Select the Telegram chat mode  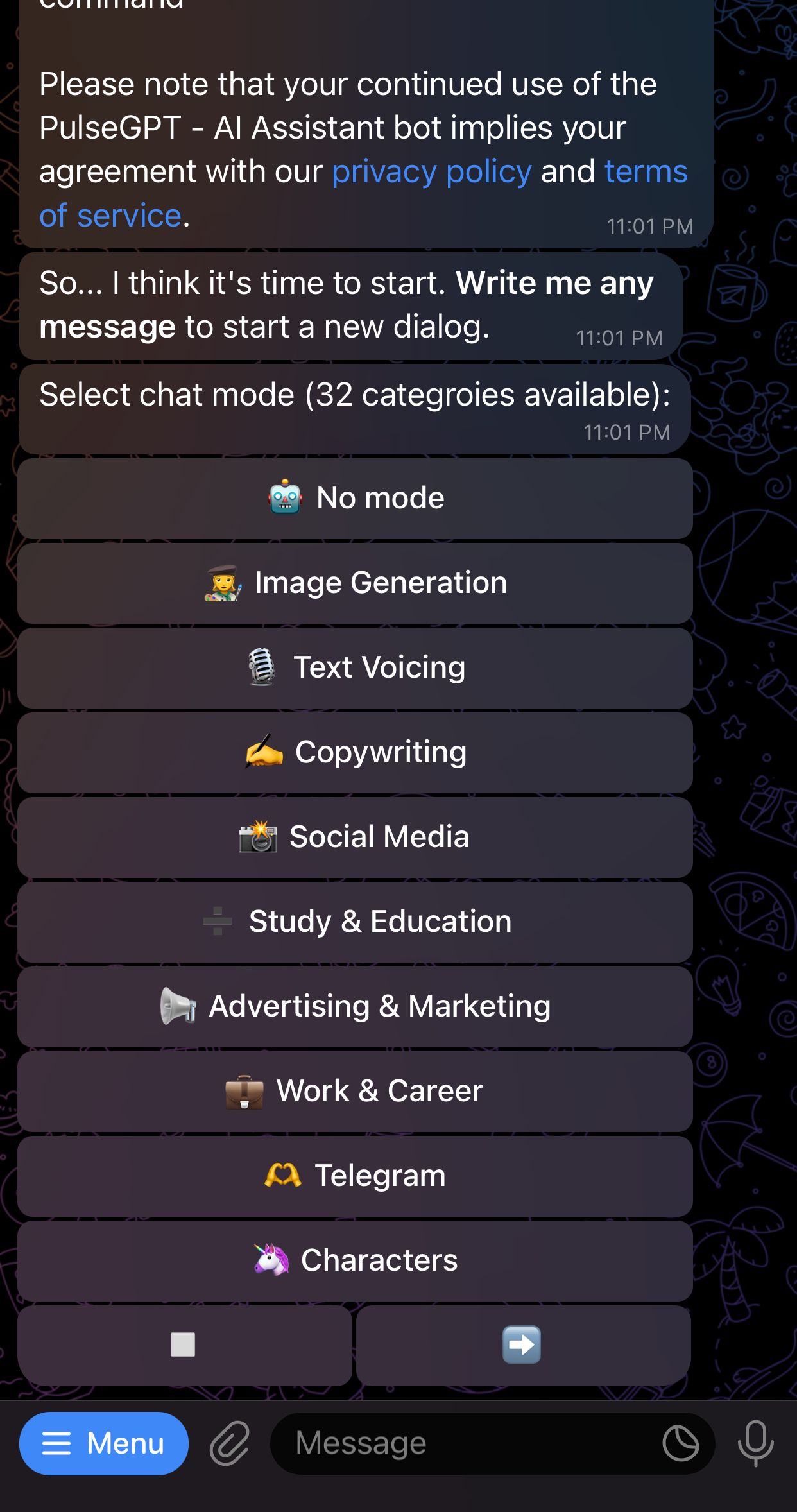click(x=356, y=1176)
